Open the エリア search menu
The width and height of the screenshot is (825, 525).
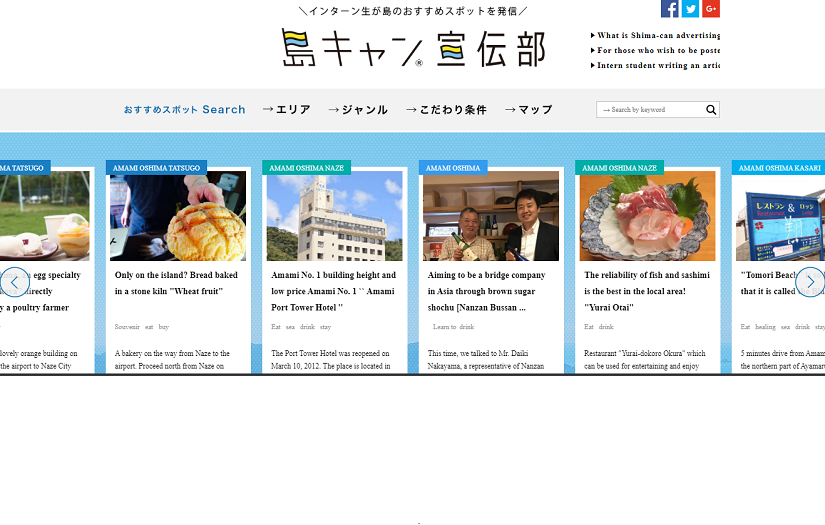pos(287,110)
